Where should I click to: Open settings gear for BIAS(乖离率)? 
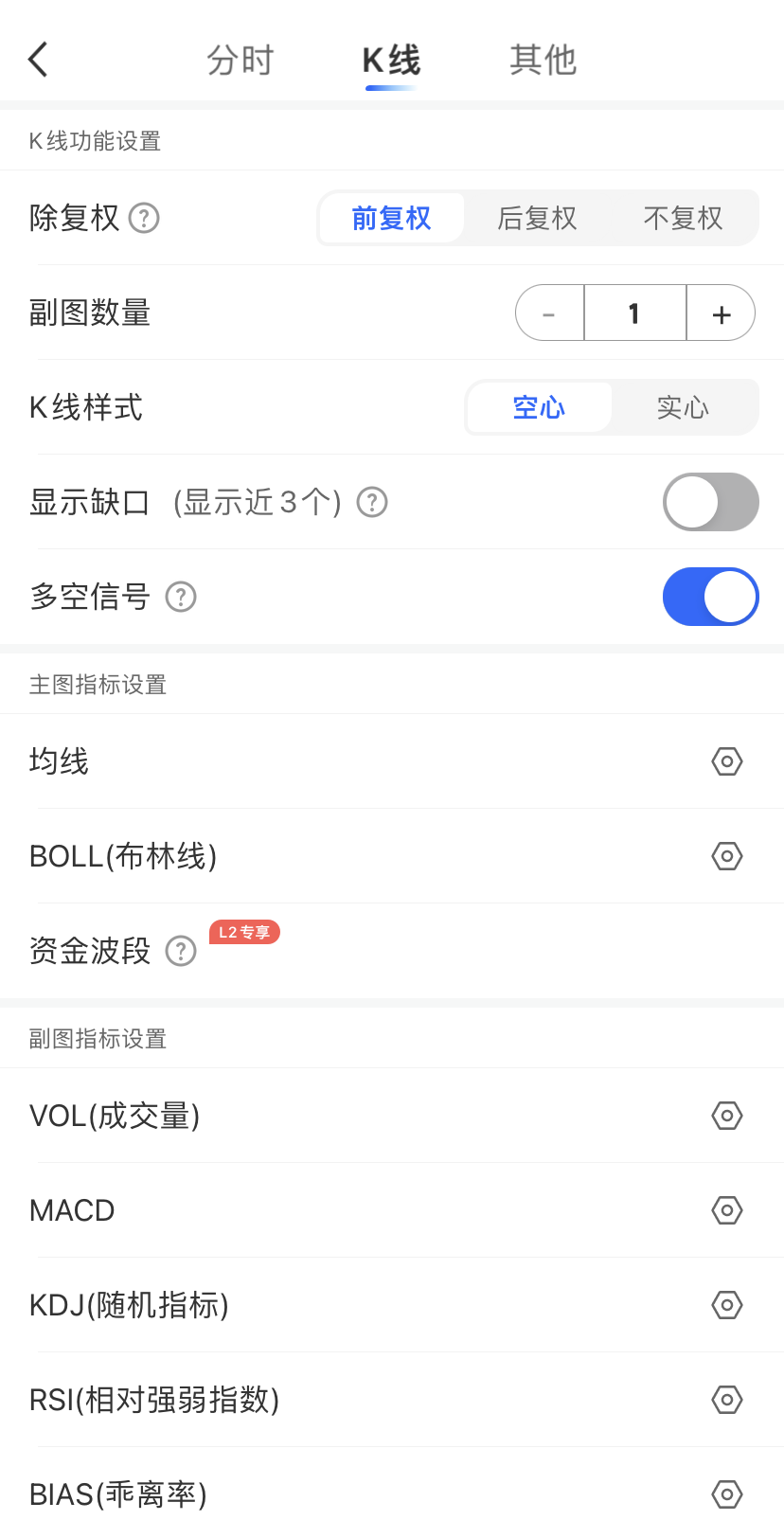tap(726, 1494)
